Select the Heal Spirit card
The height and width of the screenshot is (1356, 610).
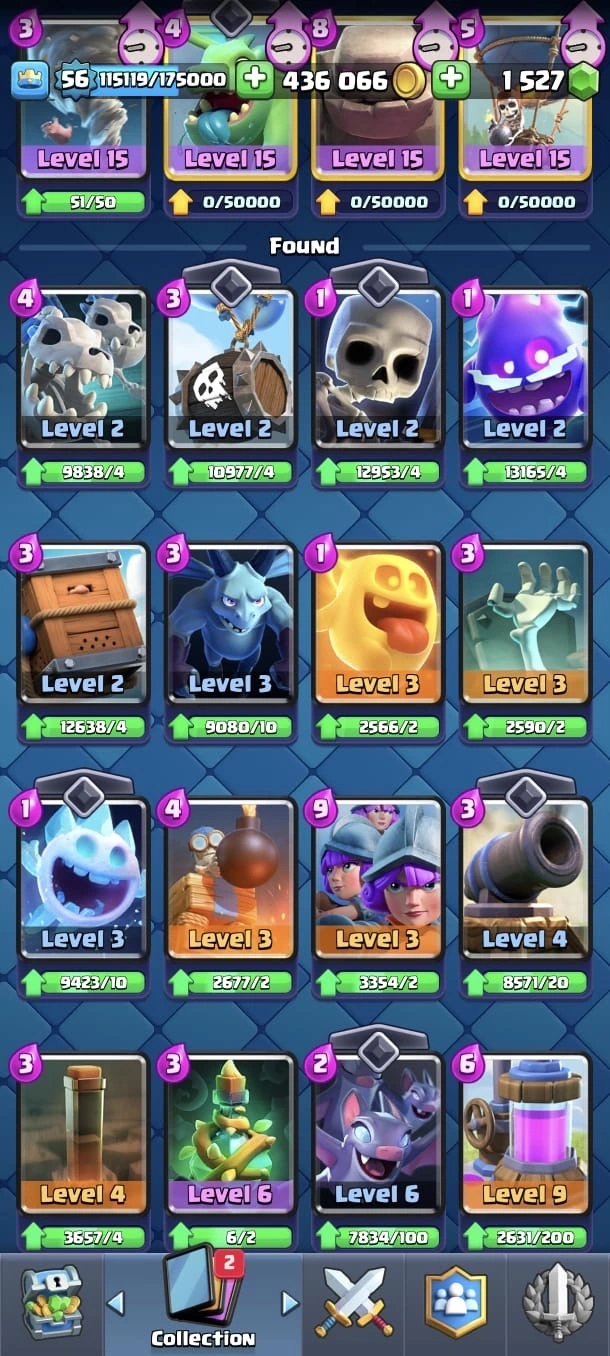pos(378,625)
